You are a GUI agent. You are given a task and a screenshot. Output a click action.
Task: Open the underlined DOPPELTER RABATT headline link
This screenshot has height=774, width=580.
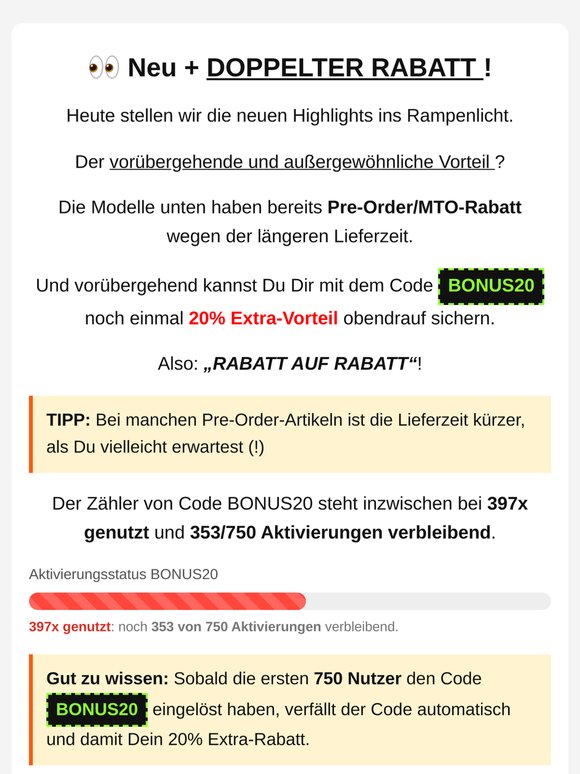tap(345, 68)
